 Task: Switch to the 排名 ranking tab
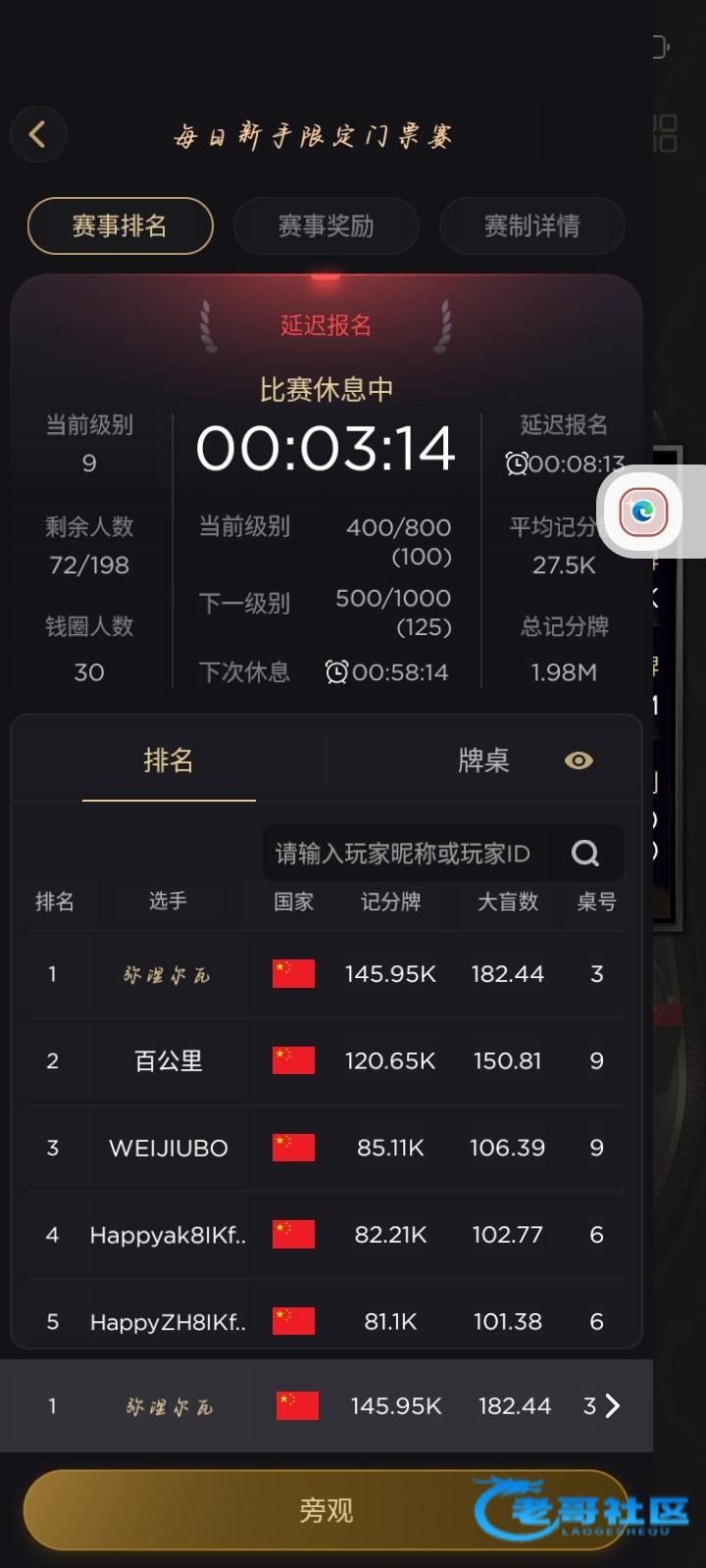(x=169, y=760)
